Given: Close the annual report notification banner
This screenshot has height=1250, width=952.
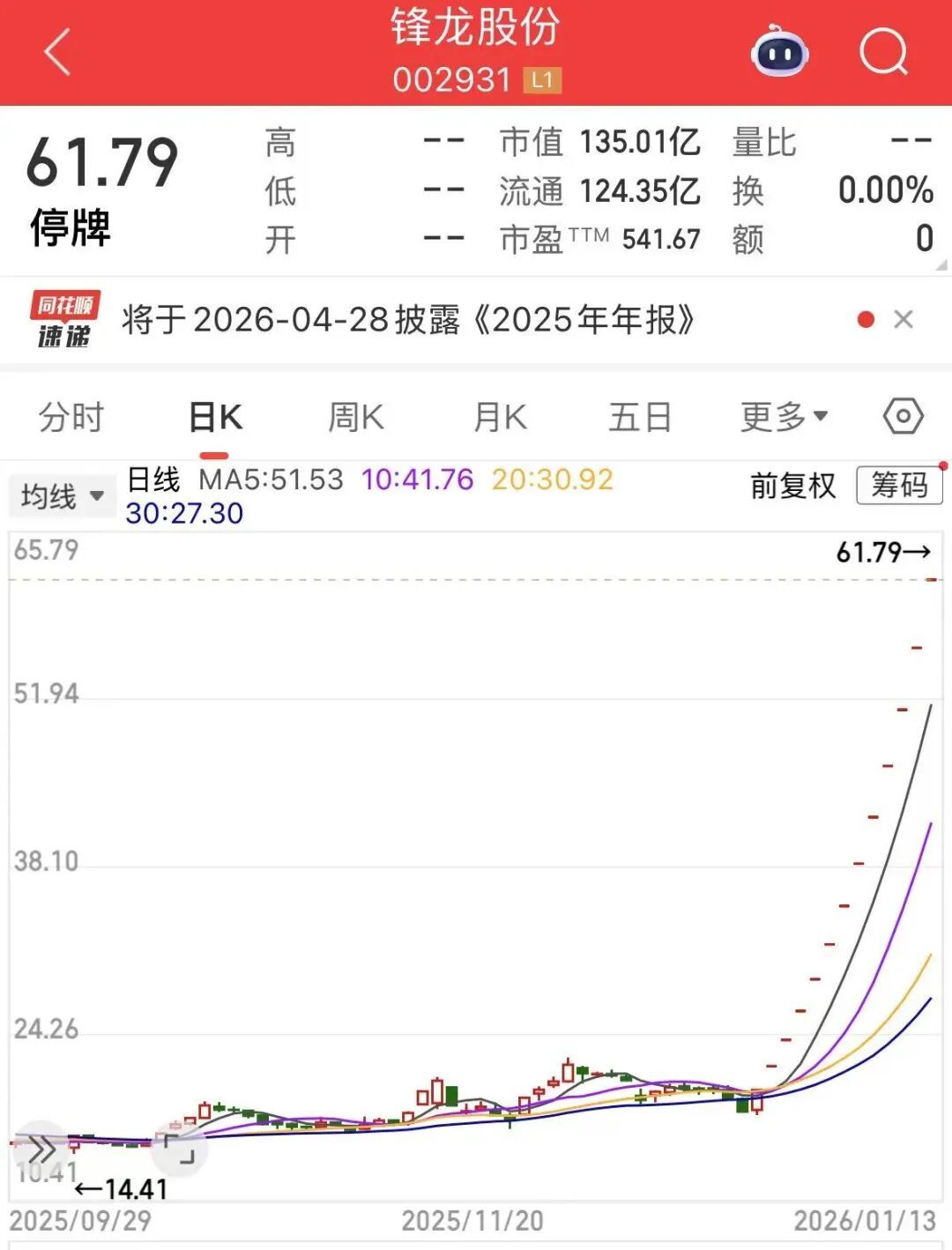Looking at the screenshot, I should point(904,320).
